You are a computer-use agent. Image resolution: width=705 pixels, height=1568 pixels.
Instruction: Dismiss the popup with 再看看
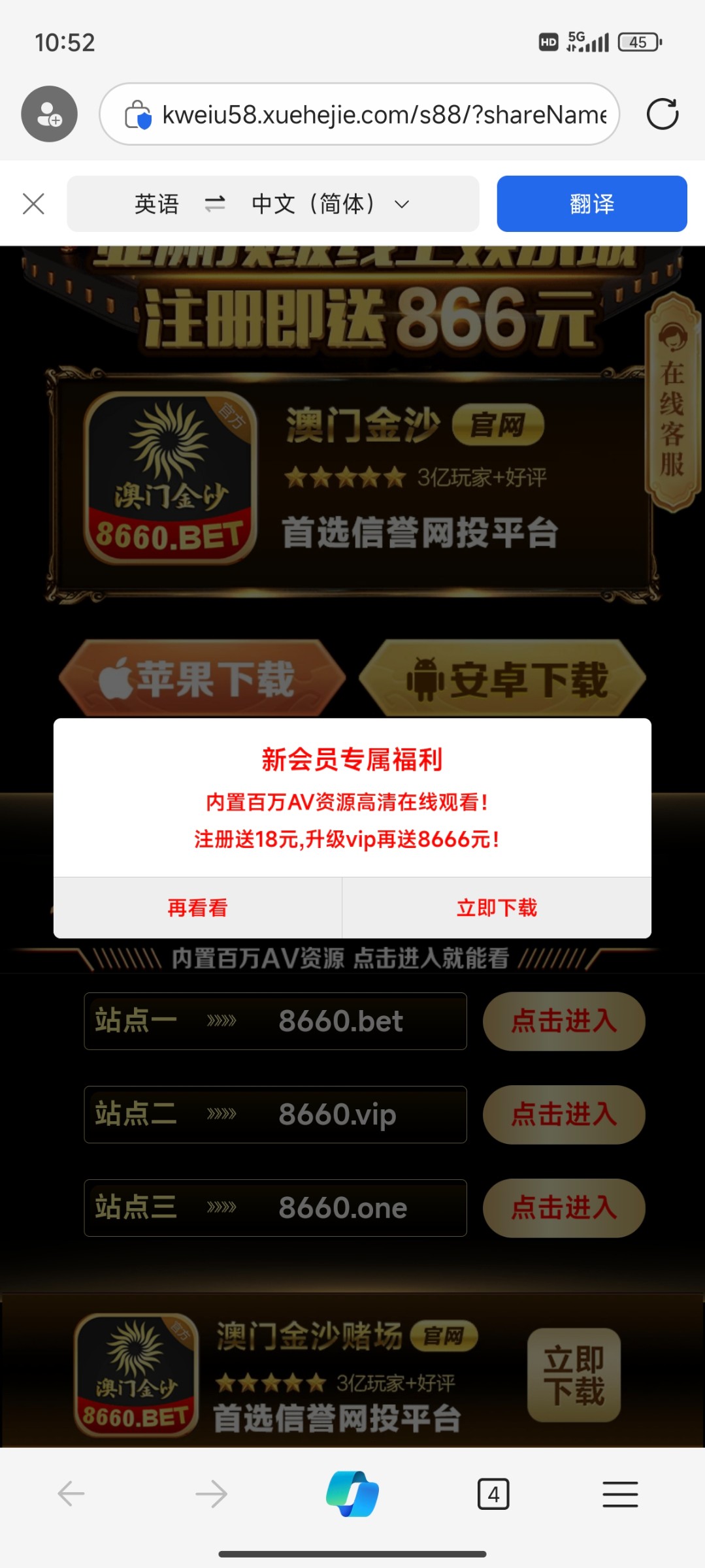tap(197, 907)
